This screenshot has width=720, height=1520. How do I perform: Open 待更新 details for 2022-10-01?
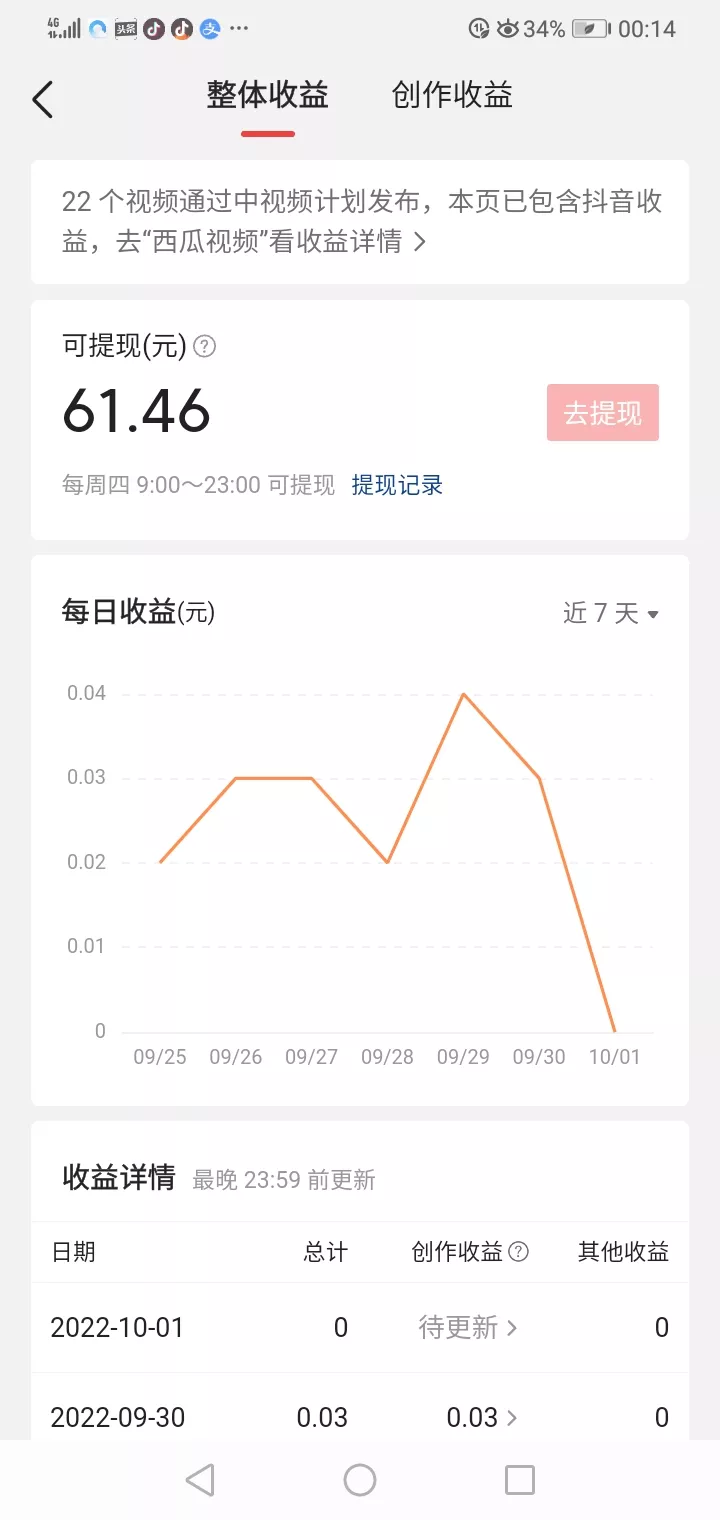coord(468,1328)
